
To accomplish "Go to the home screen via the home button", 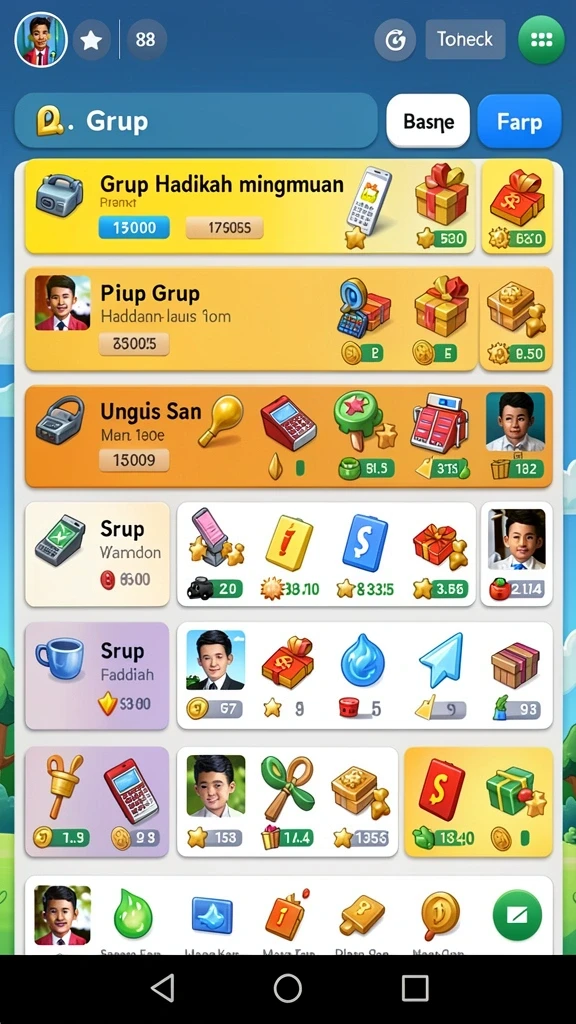I will click(287, 988).
